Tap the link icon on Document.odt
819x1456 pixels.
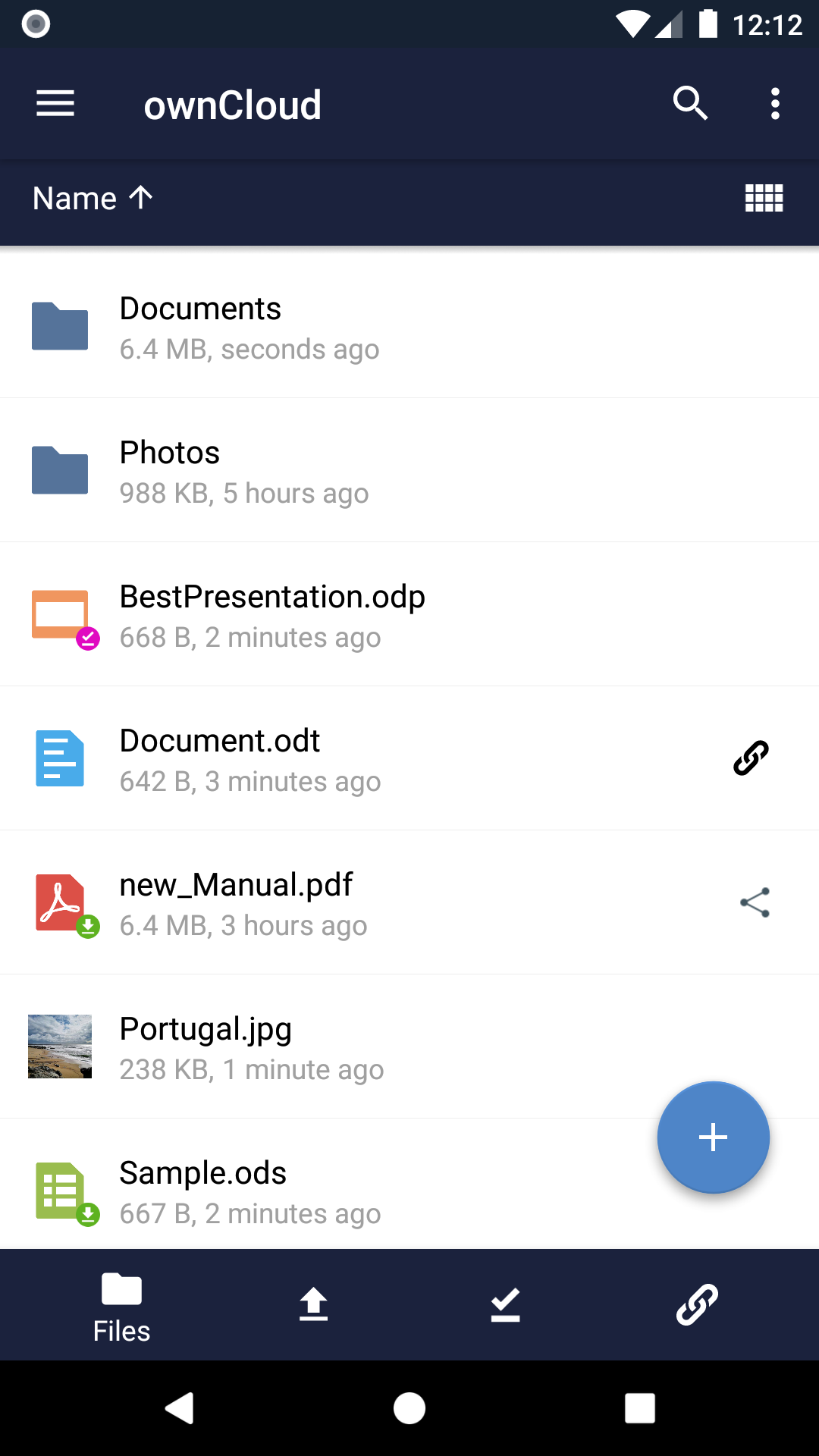click(752, 758)
